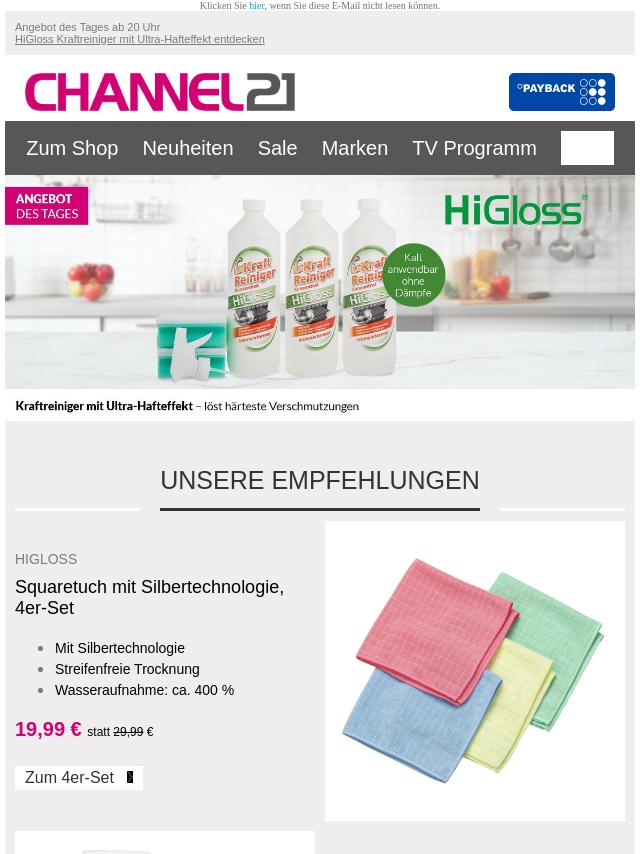640x854 pixels.
Task: Open the Squaretuch mit Silbertechnologie title
Action: coord(149,597)
